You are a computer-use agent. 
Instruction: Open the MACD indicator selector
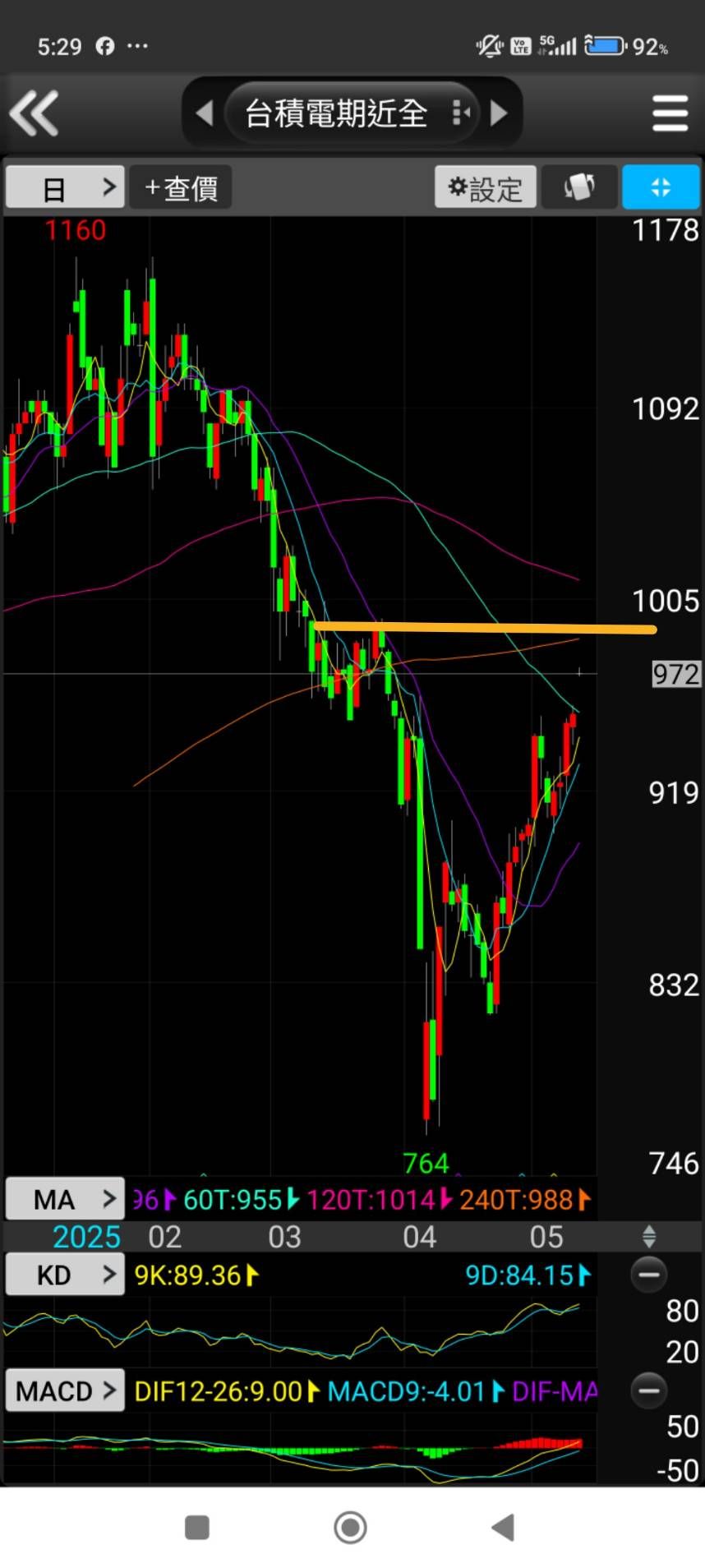65,1390
